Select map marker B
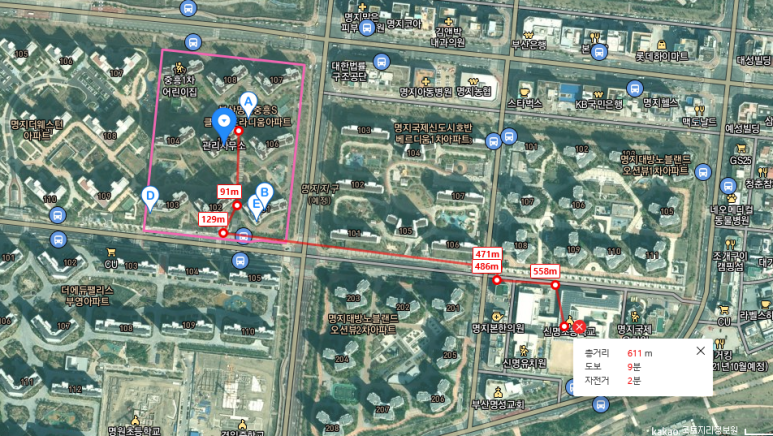 [265, 192]
